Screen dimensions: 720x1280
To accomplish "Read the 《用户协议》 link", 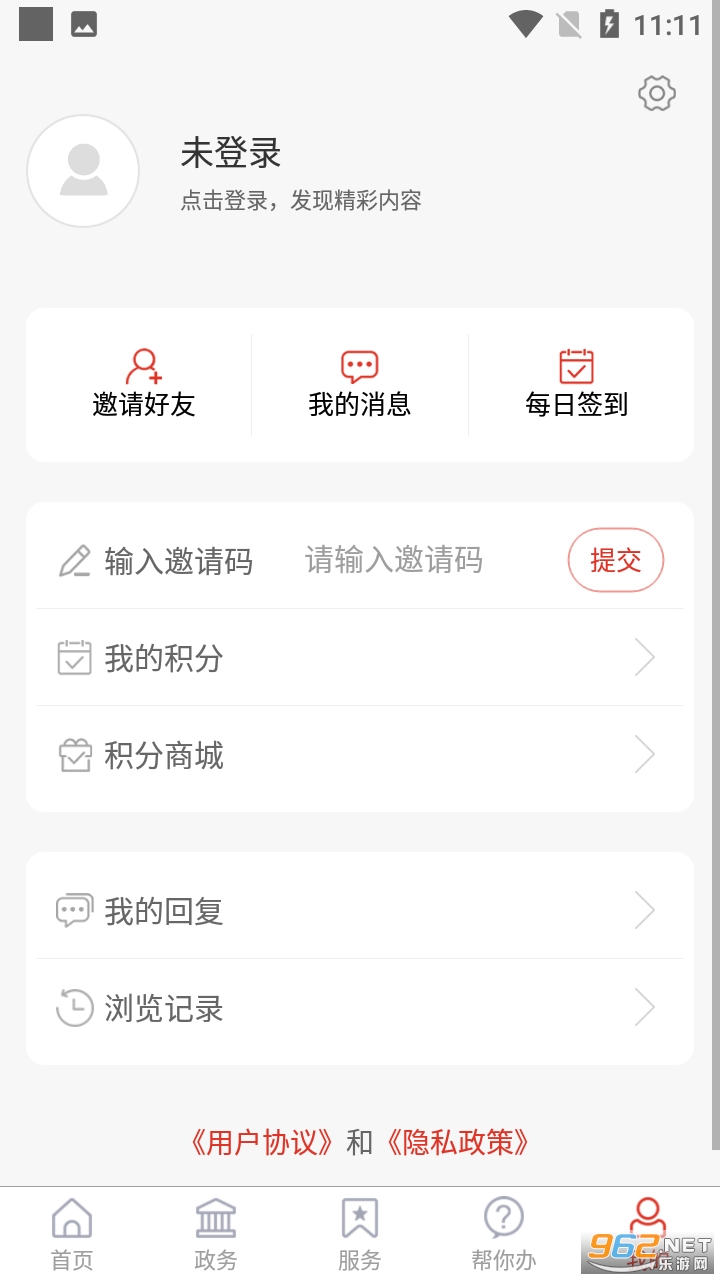I will click(x=262, y=1142).
